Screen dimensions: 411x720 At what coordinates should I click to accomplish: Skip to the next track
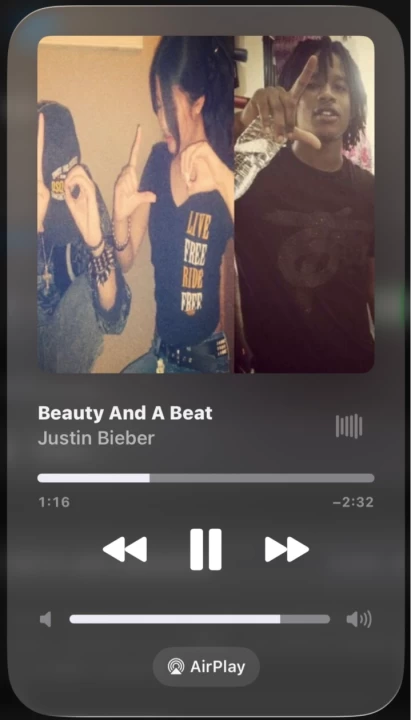pos(287,549)
